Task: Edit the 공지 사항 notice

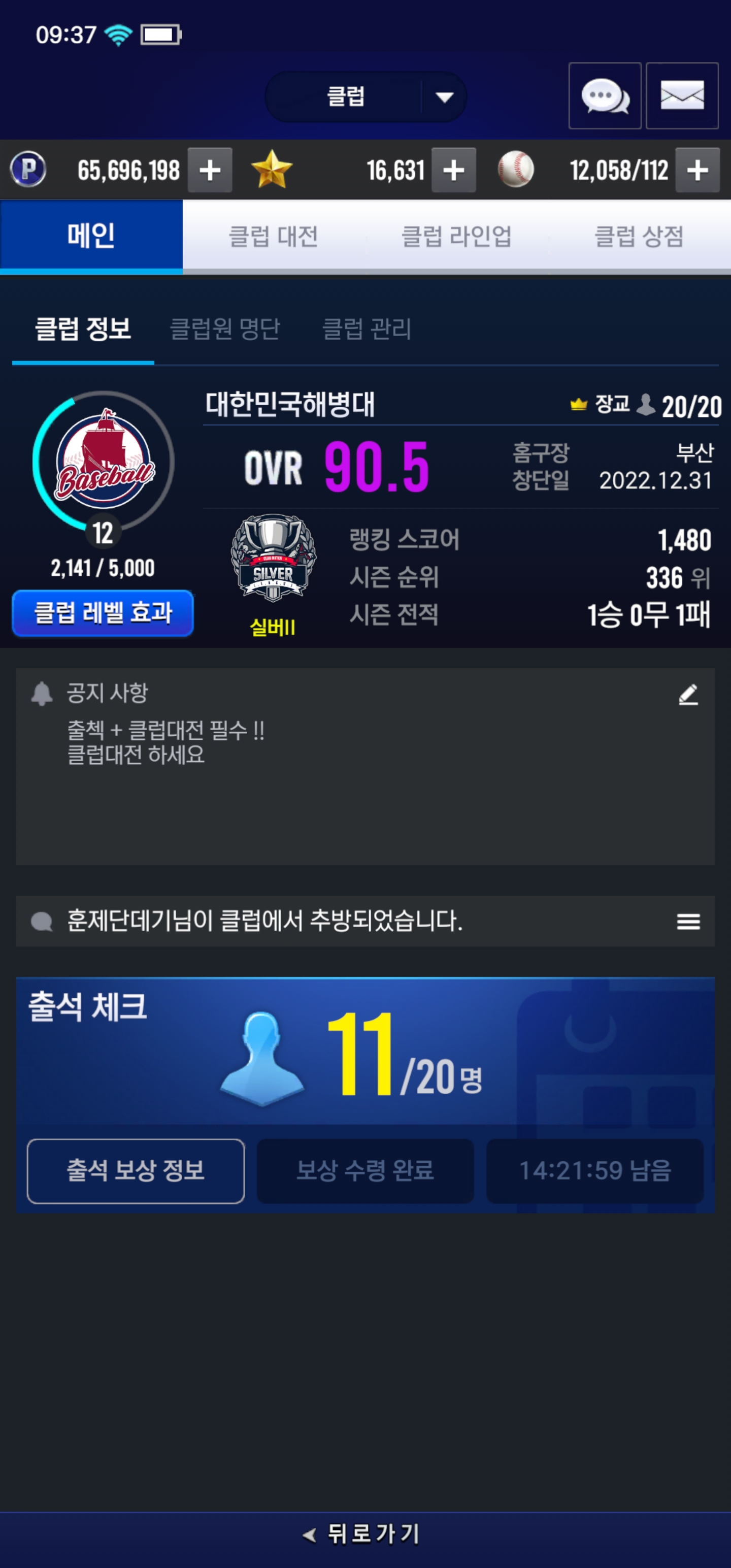Action: coord(688,695)
